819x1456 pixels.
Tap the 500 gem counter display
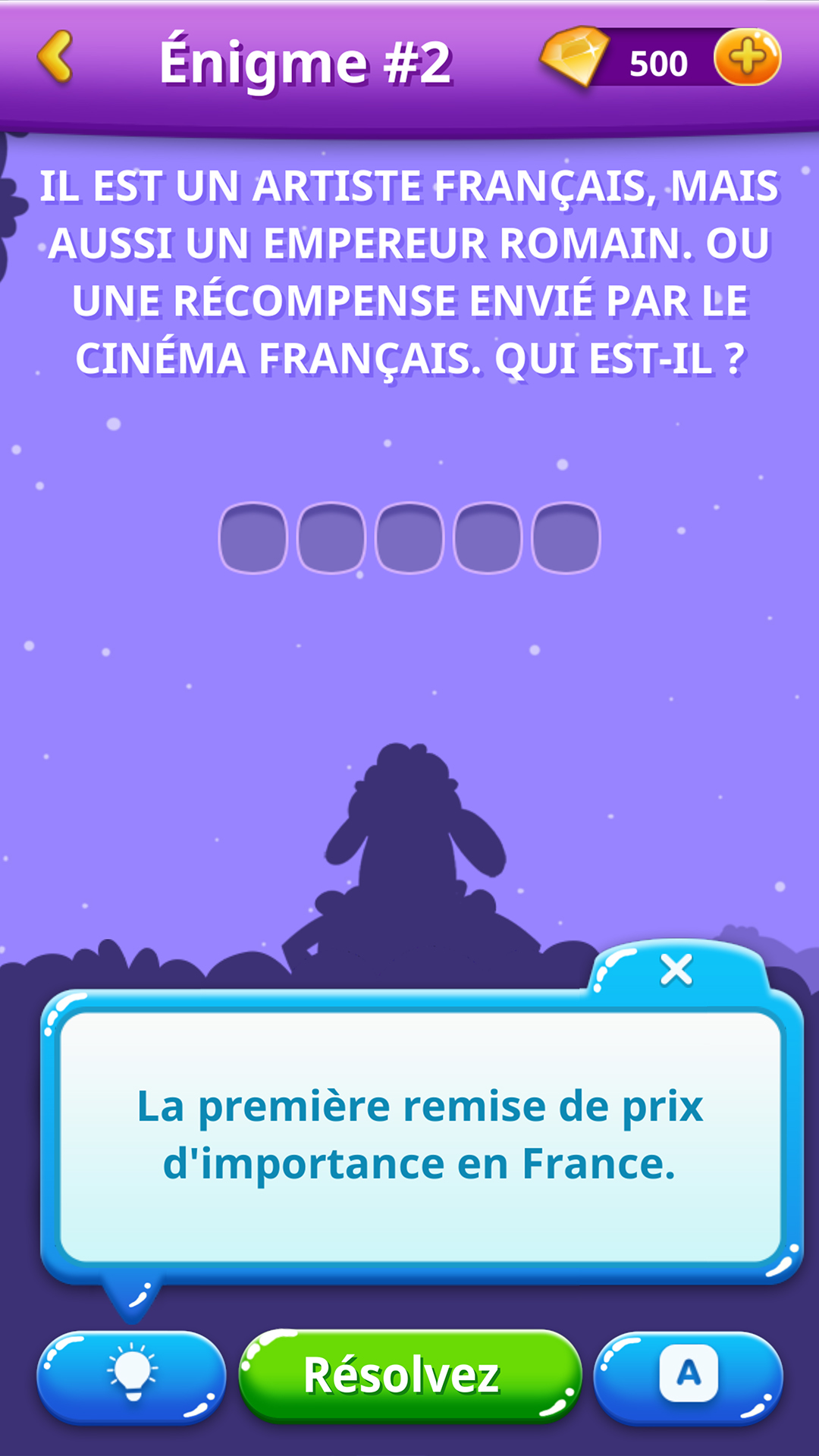click(x=657, y=62)
